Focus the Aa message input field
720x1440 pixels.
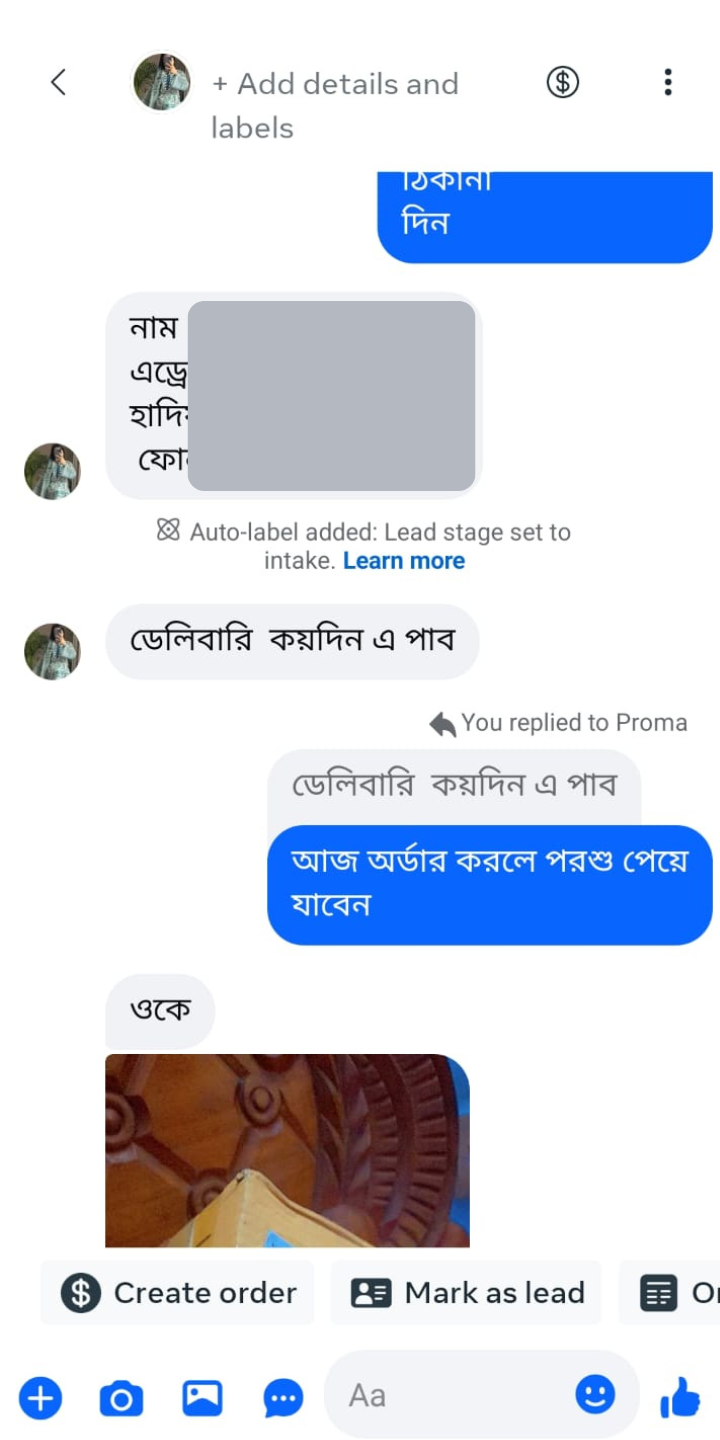(x=450, y=1395)
